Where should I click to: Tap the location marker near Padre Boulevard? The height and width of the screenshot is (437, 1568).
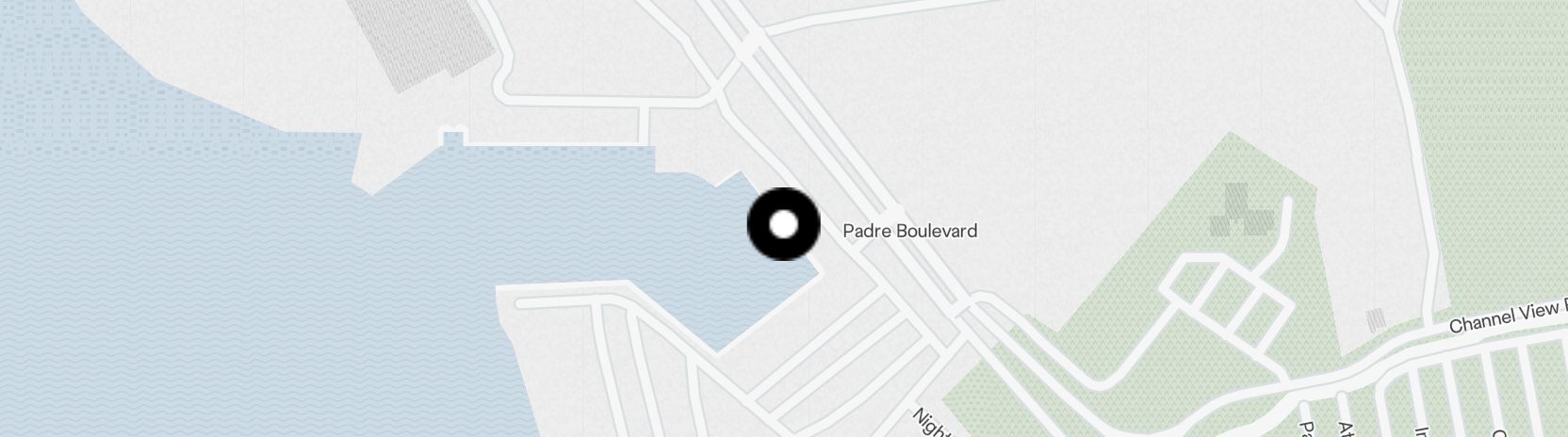click(x=784, y=225)
